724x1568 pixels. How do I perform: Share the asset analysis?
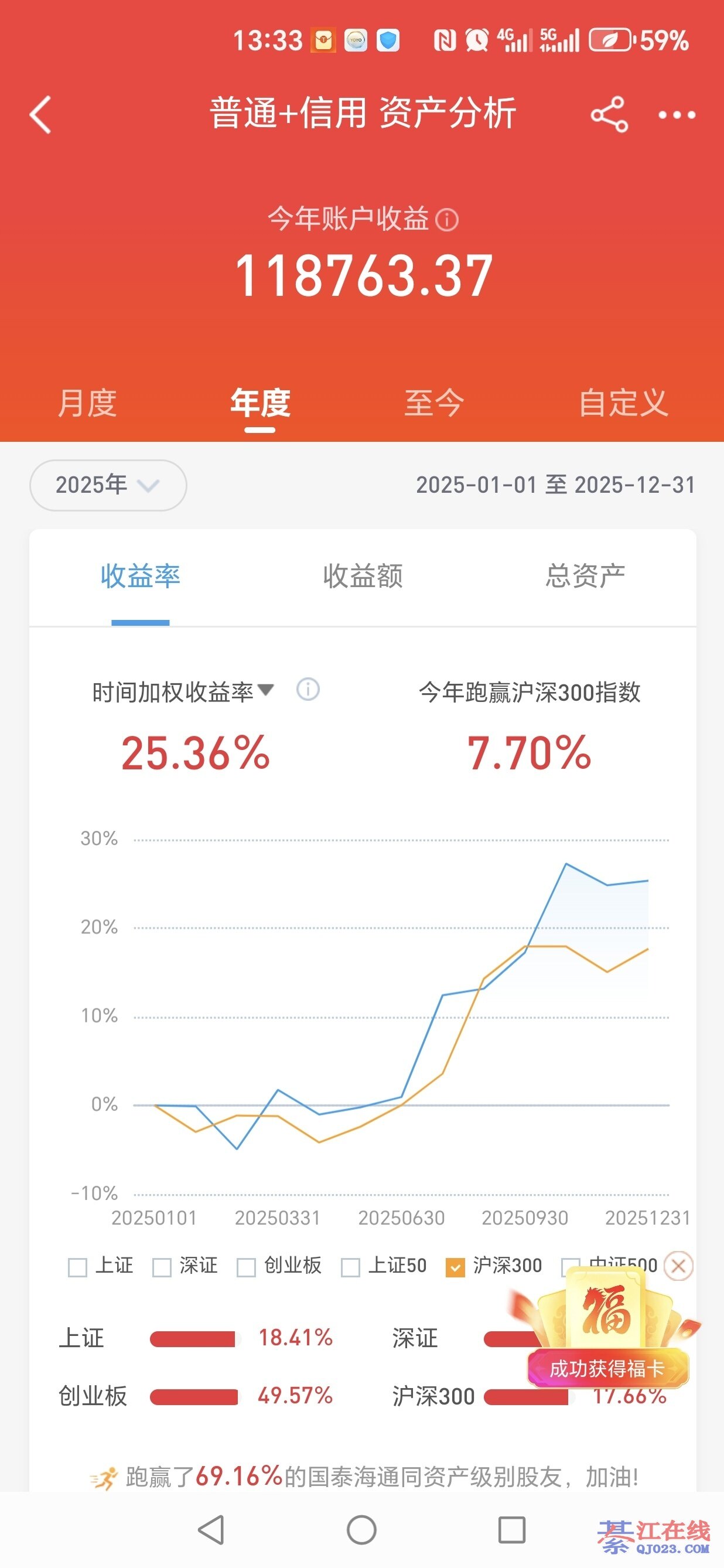click(x=609, y=114)
